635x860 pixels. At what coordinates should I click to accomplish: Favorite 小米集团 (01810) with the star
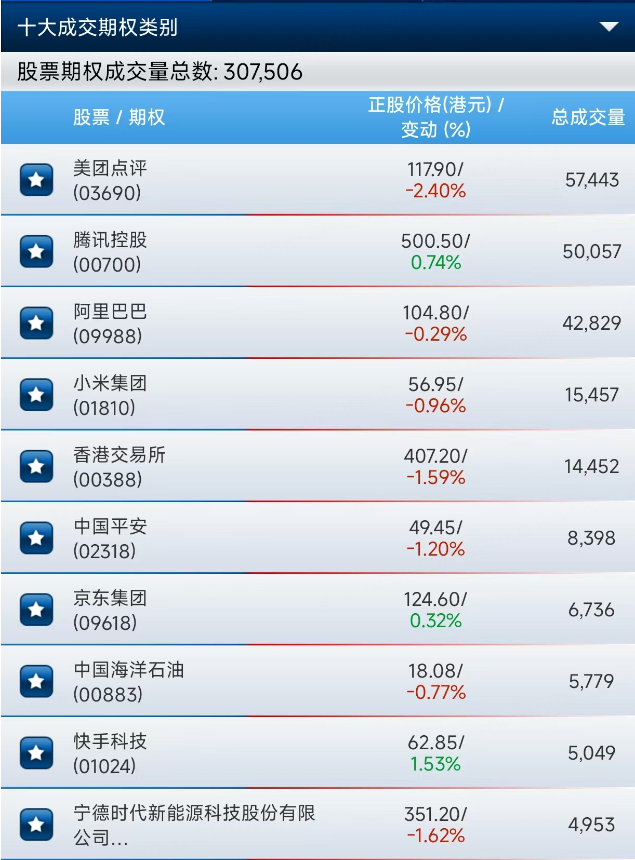pos(36,395)
